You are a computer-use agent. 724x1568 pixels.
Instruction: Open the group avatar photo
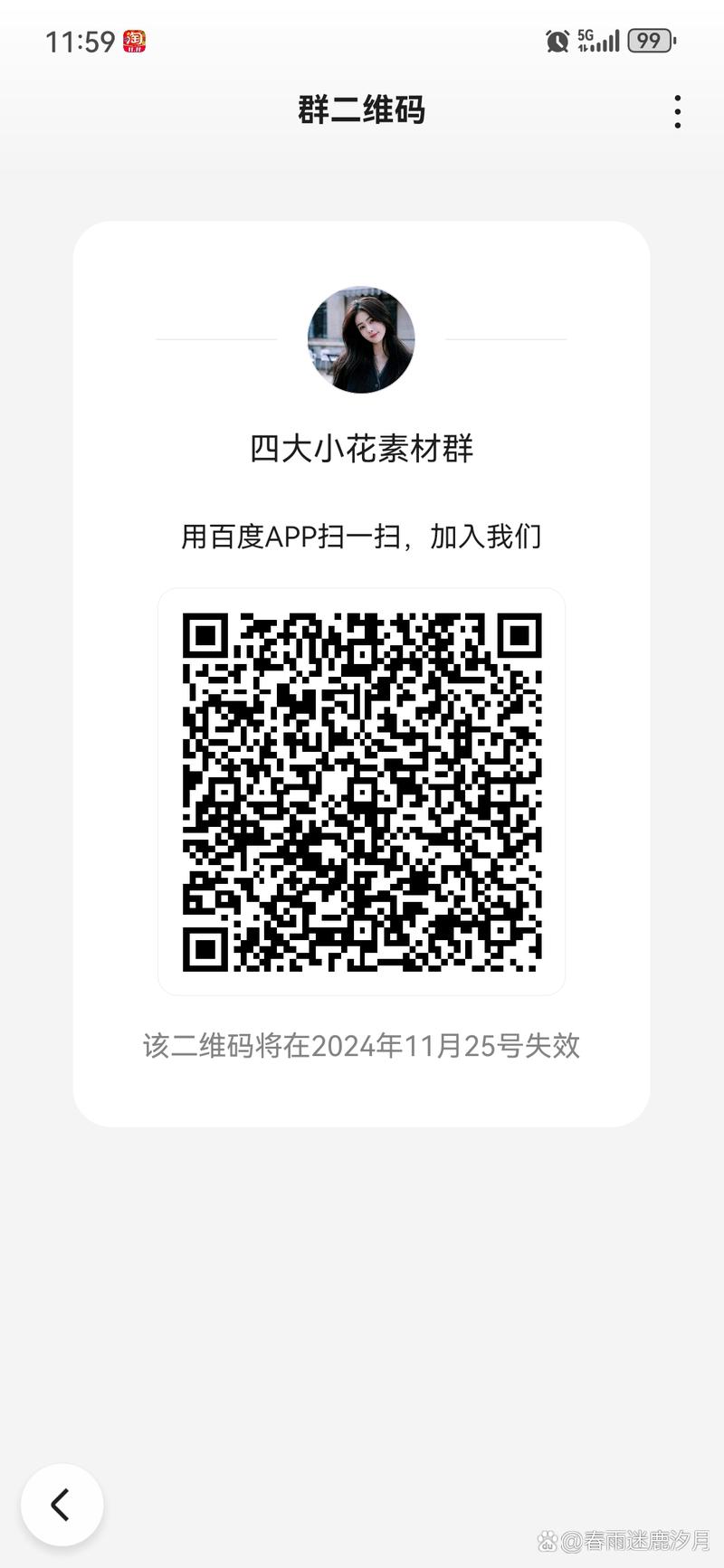tap(361, 340)
